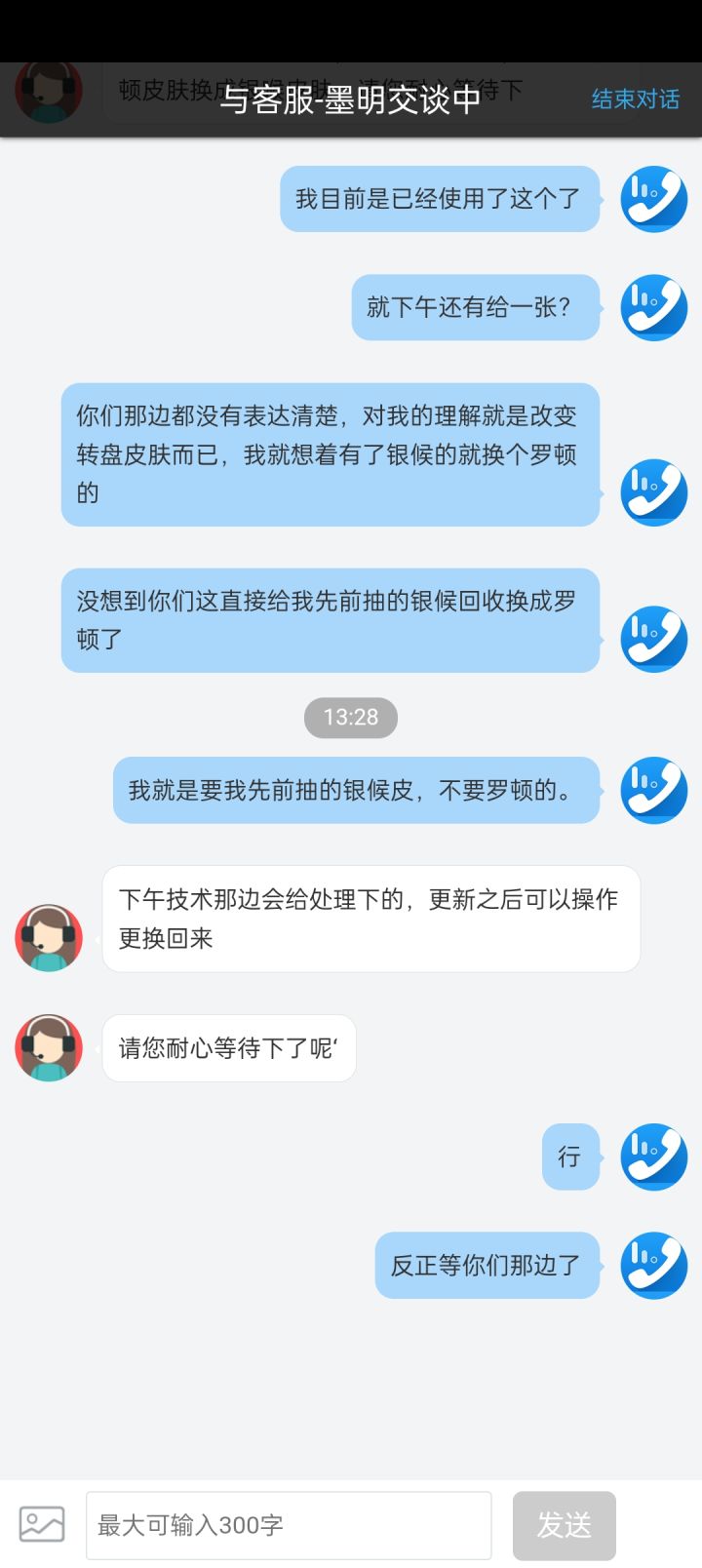Tap 结束对话 to end the conversation
Image resolution: width=702 pixels, height=1568 pixels.
[x=635, y=99]
